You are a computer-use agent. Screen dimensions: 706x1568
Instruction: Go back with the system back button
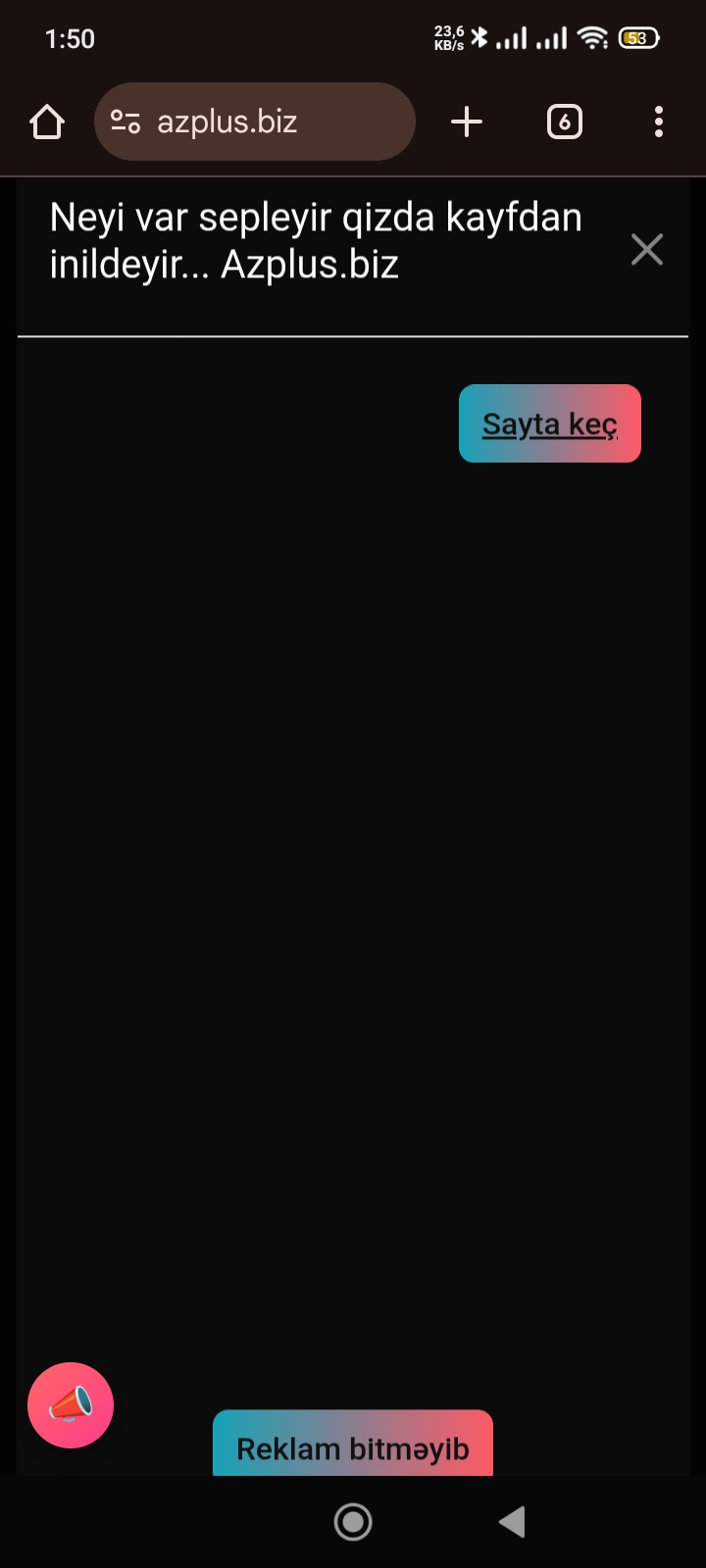point(512,1522)
